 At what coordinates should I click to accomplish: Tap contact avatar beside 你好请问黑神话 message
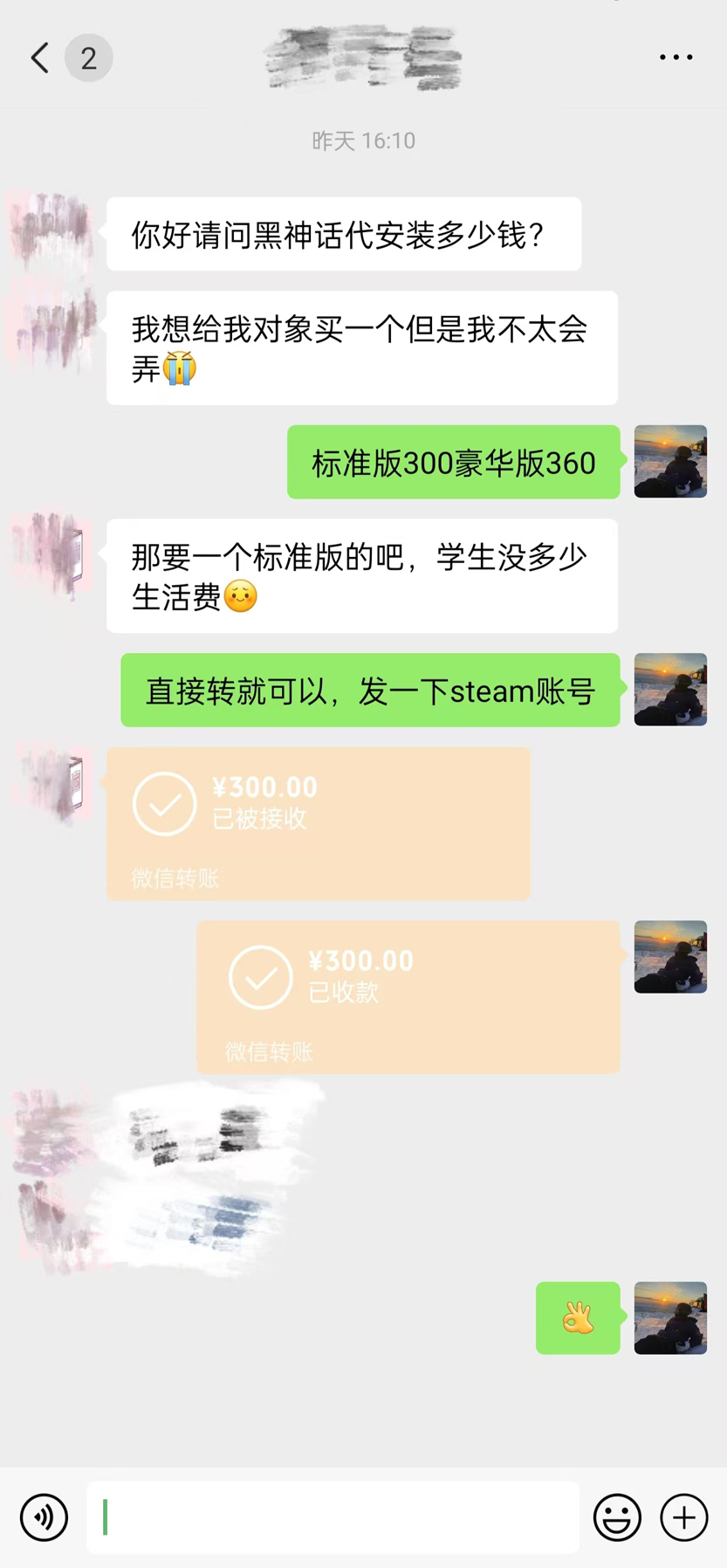click(x=51, y=233)
